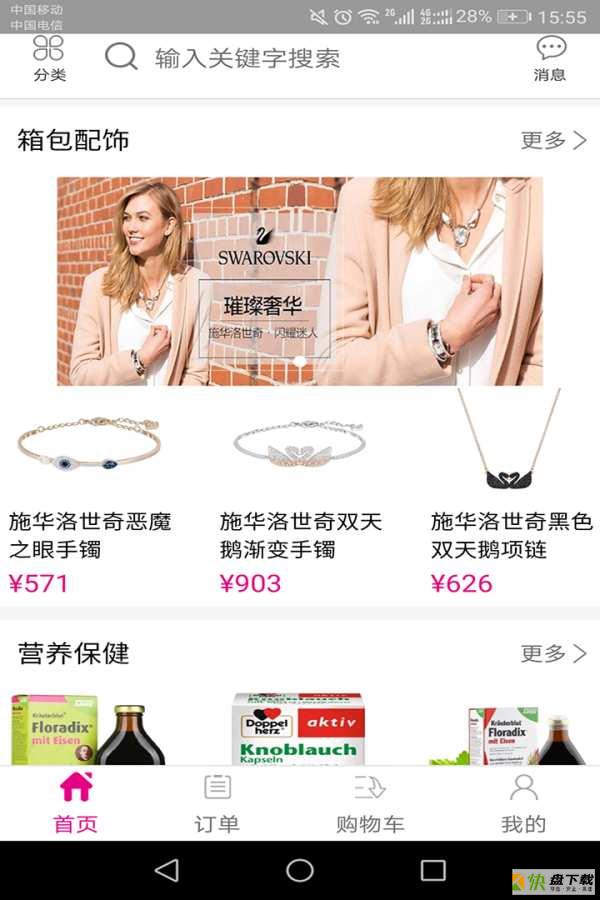The height and width of the screenshot is (900, 600).
Task: Open the 分类 categories icon
Action: point(48,59)
